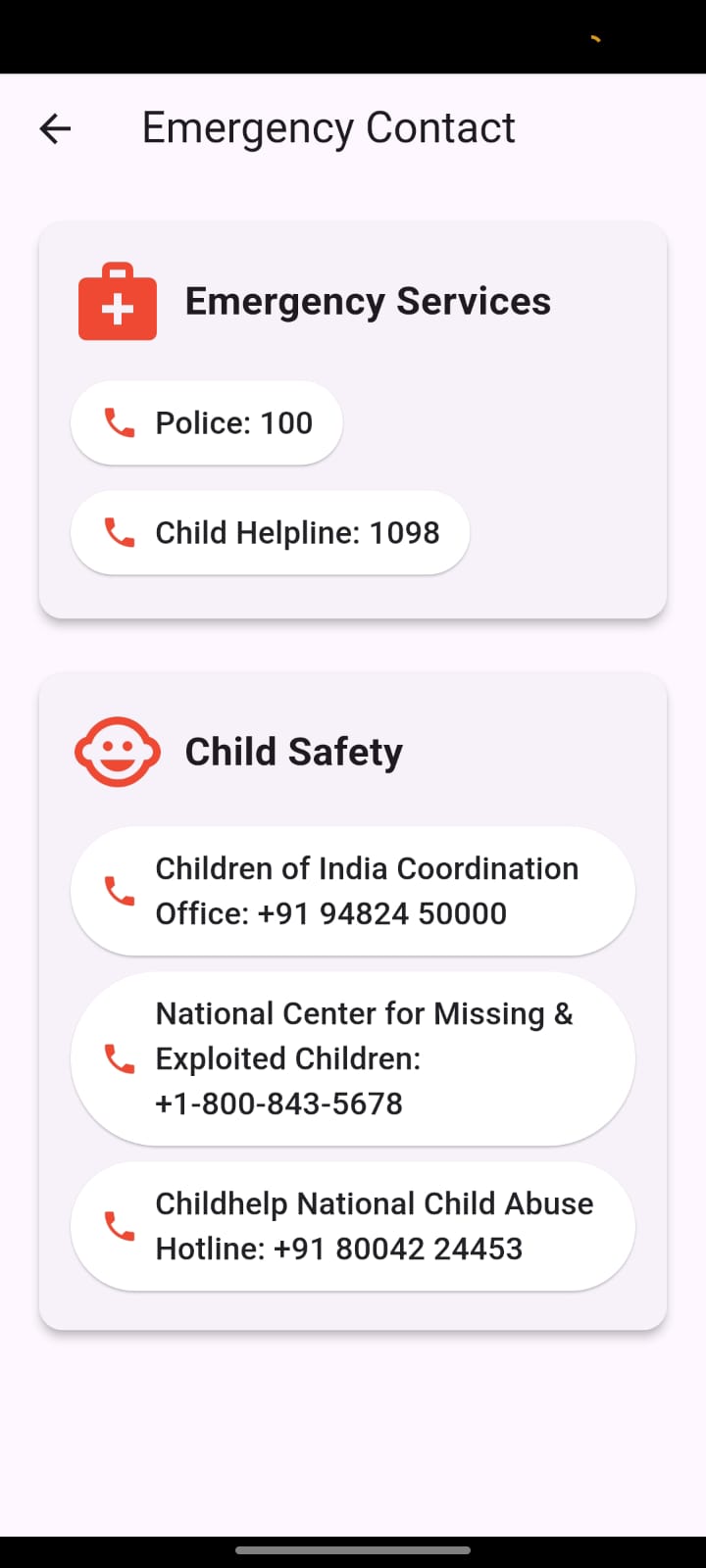Tap the phone icon next to Police

(119, 423)
